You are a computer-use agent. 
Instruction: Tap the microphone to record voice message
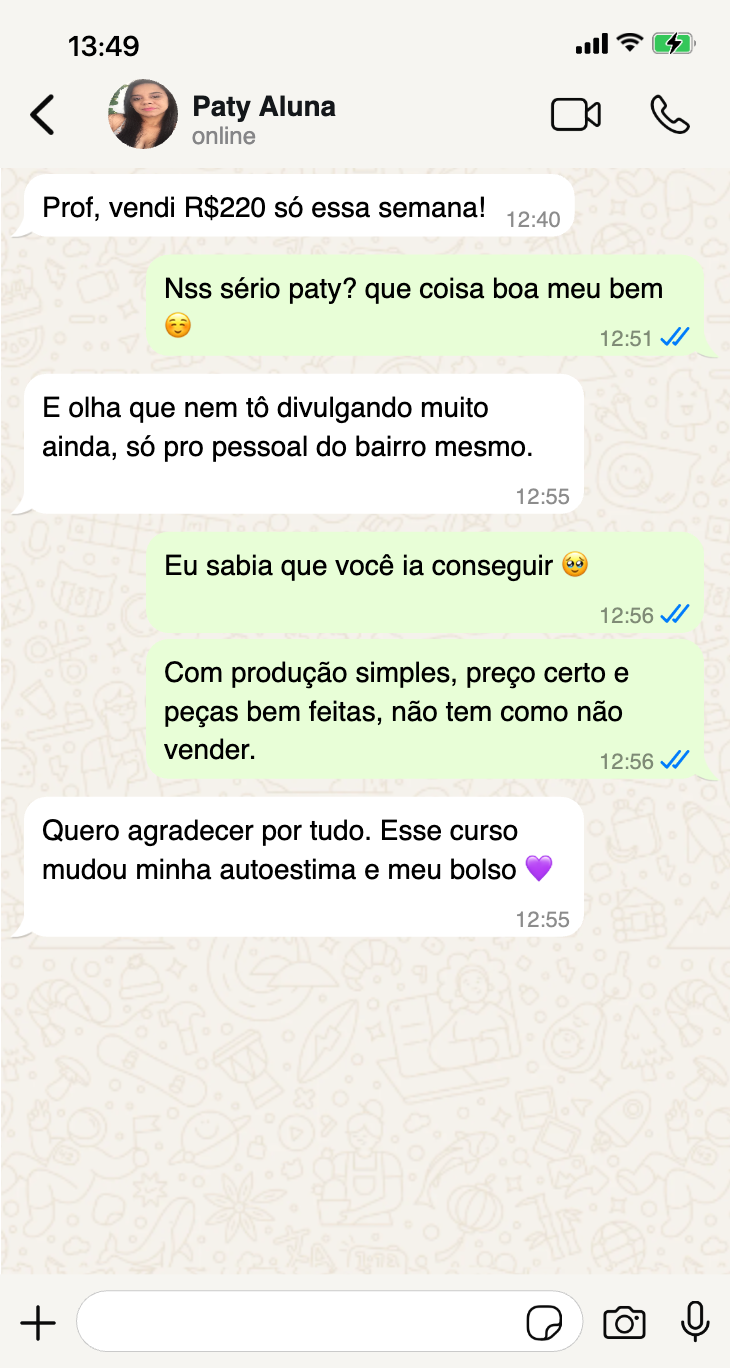coord(695,1323)
